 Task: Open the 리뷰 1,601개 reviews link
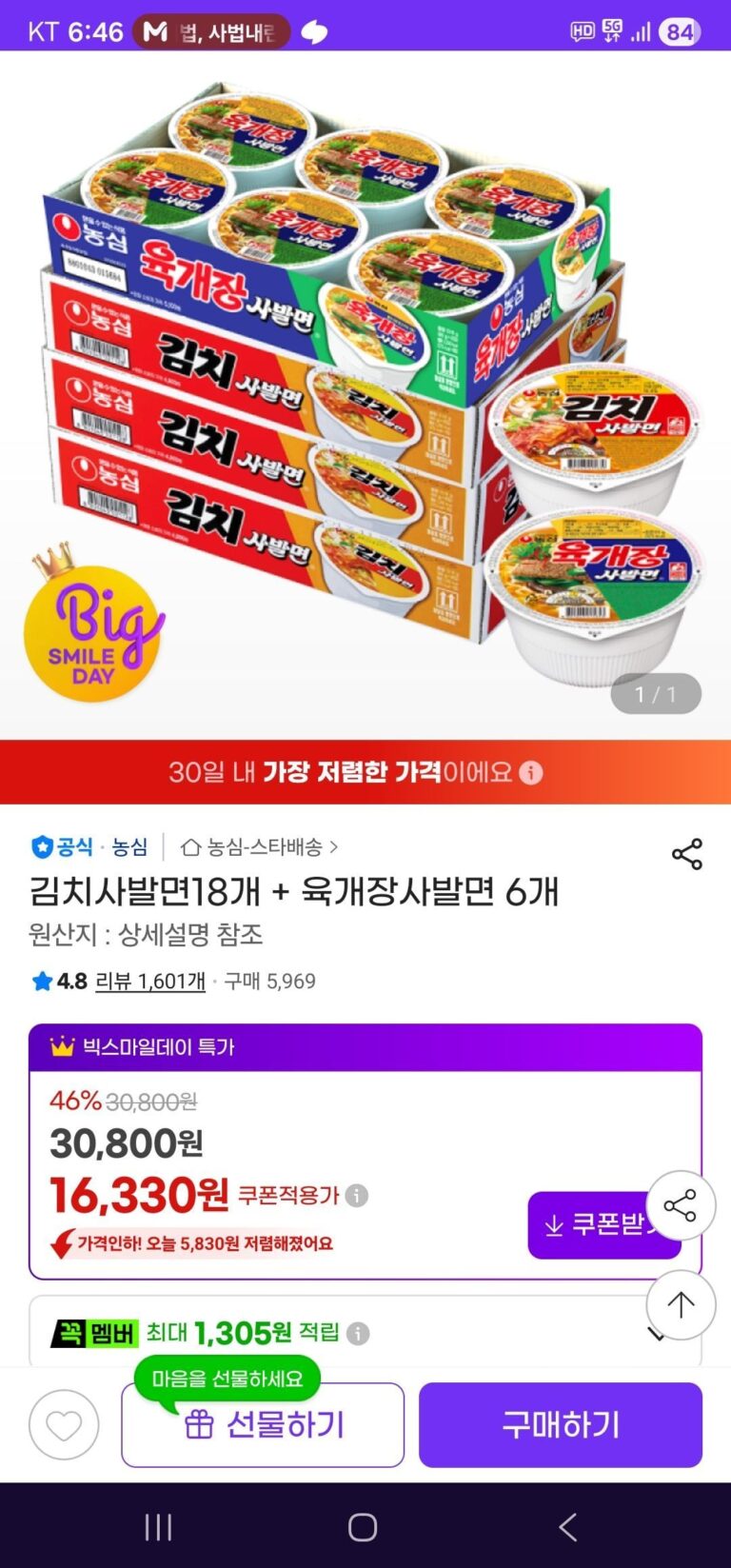tap(150, 981)
